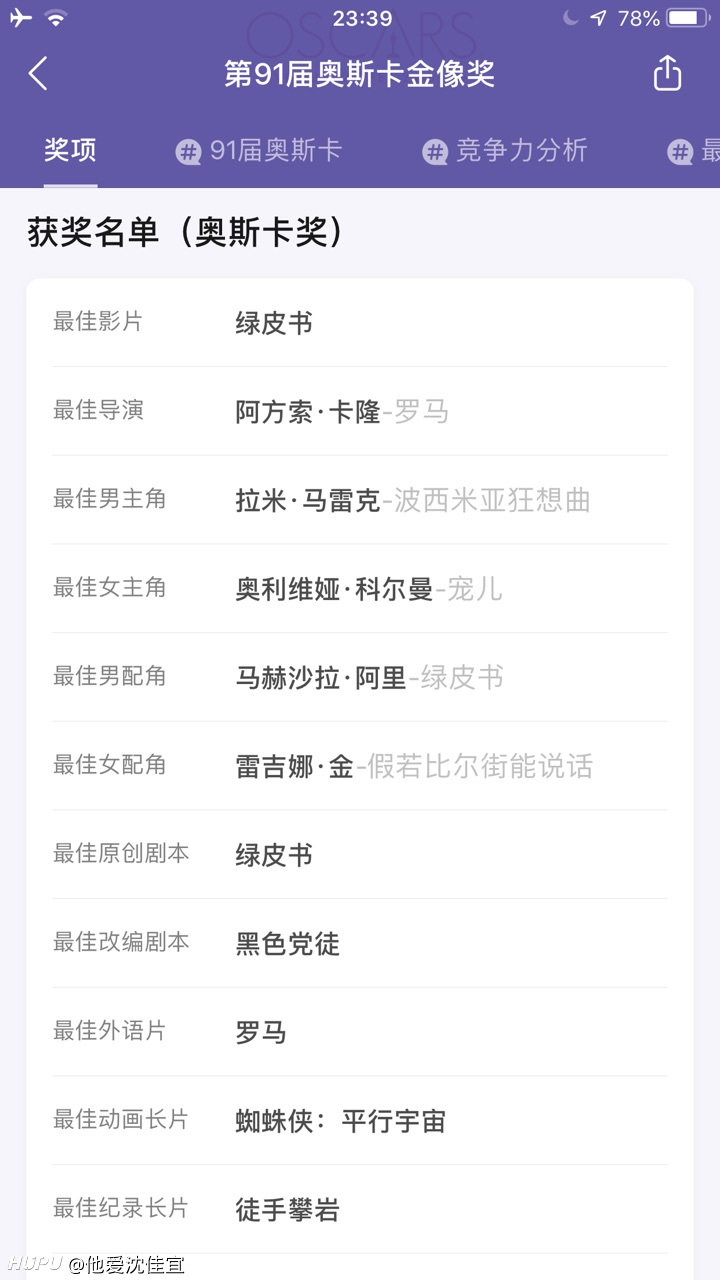Open 蜘蛛侠：平行宇宙 in the 最佳动画长片 row
Image resolution: width=720 pixels, height=1280 pixels.
340,1121
